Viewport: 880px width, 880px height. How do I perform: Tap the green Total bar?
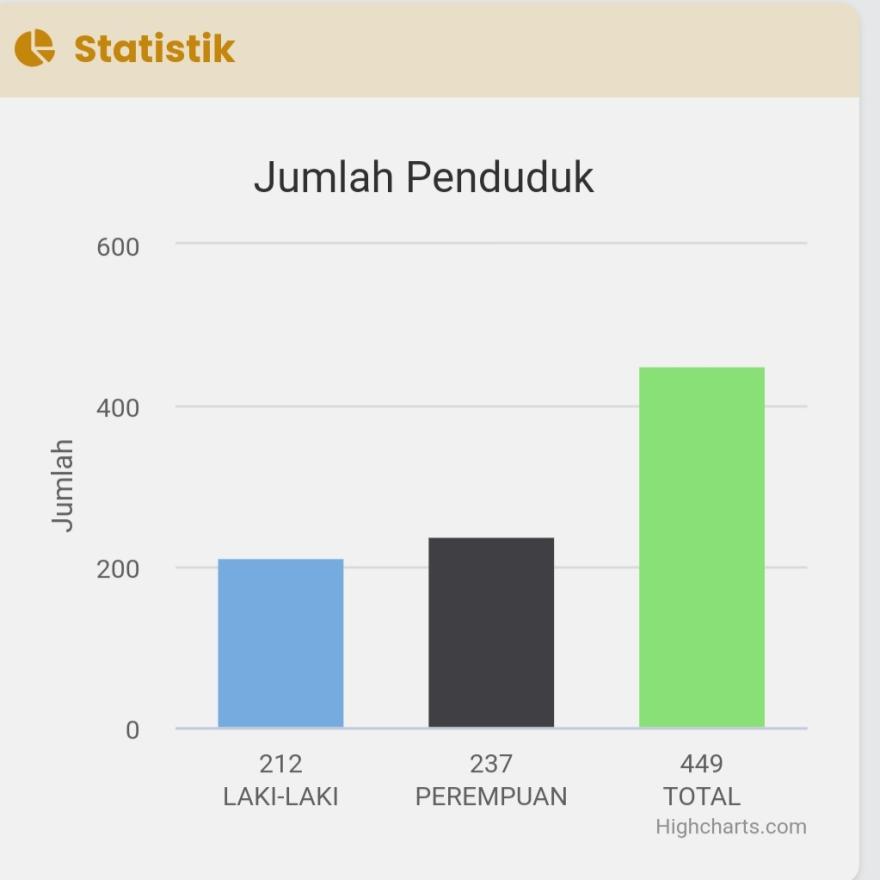701,547
